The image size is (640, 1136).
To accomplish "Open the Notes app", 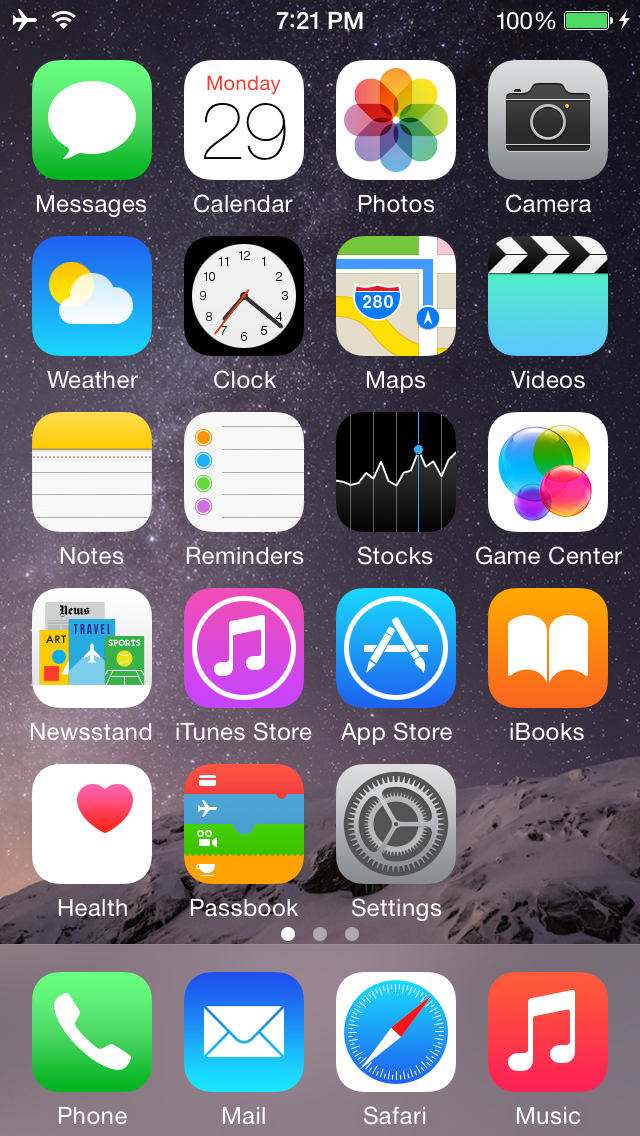I will click(x=92, y=472).
